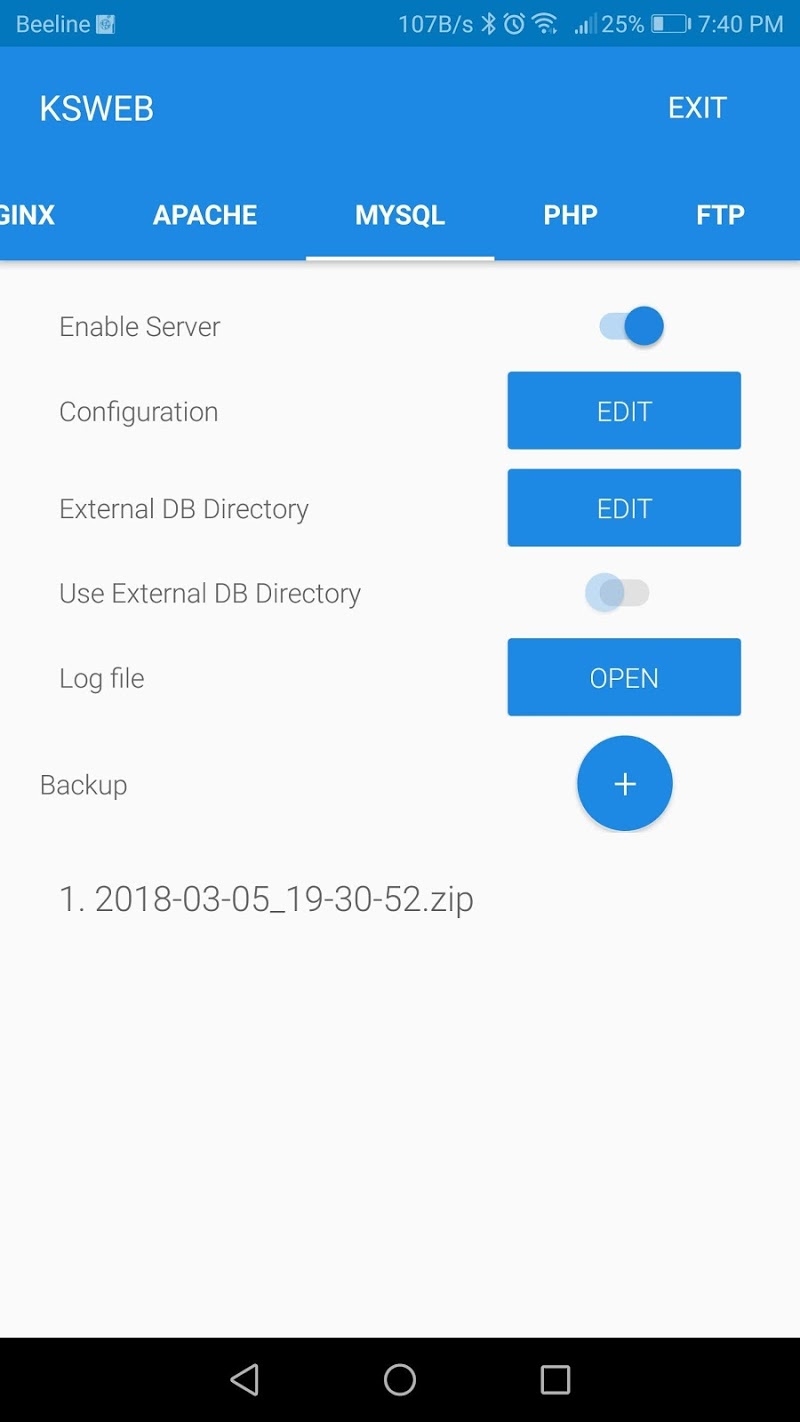Viewport: 800px width, 1422px height.
Task: Tap the recent apps navigation button
Action: (x=556, y=1379)
